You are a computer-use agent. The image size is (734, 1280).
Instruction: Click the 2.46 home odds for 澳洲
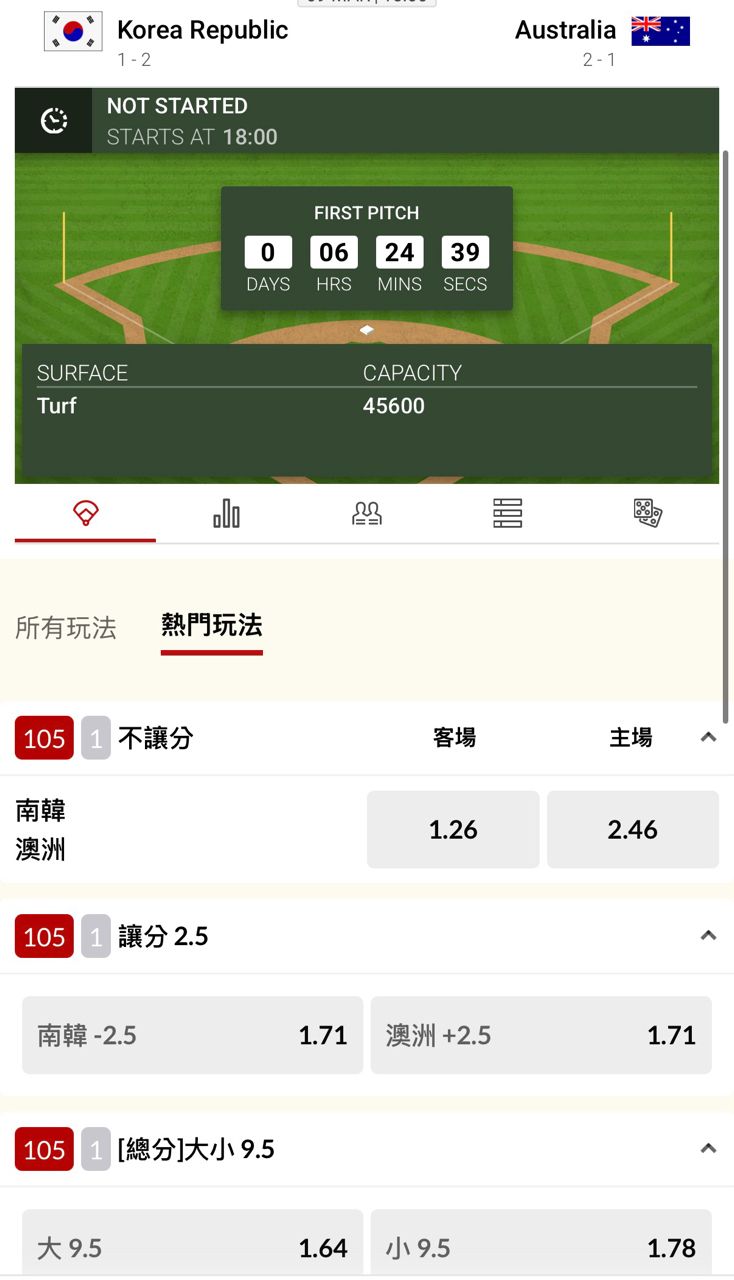[x=632, y=829]
